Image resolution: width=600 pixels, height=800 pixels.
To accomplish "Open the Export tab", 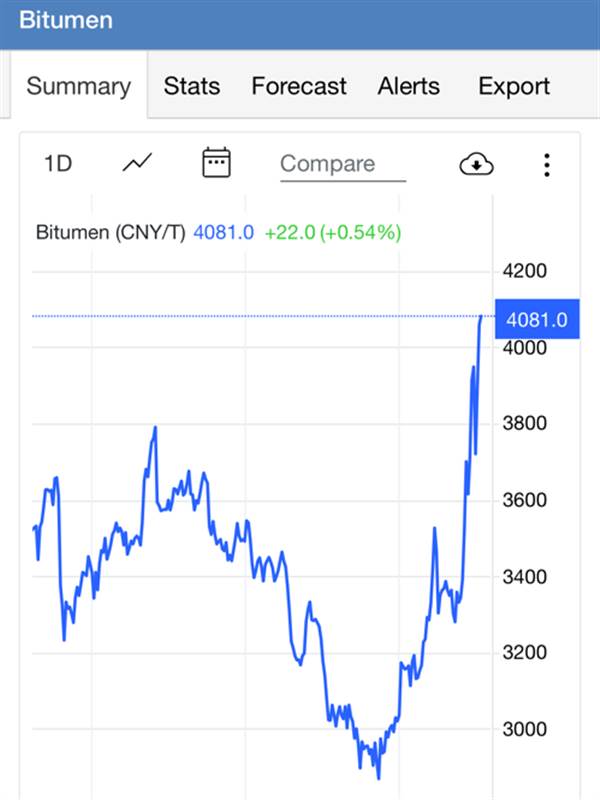I will (514, 86).
